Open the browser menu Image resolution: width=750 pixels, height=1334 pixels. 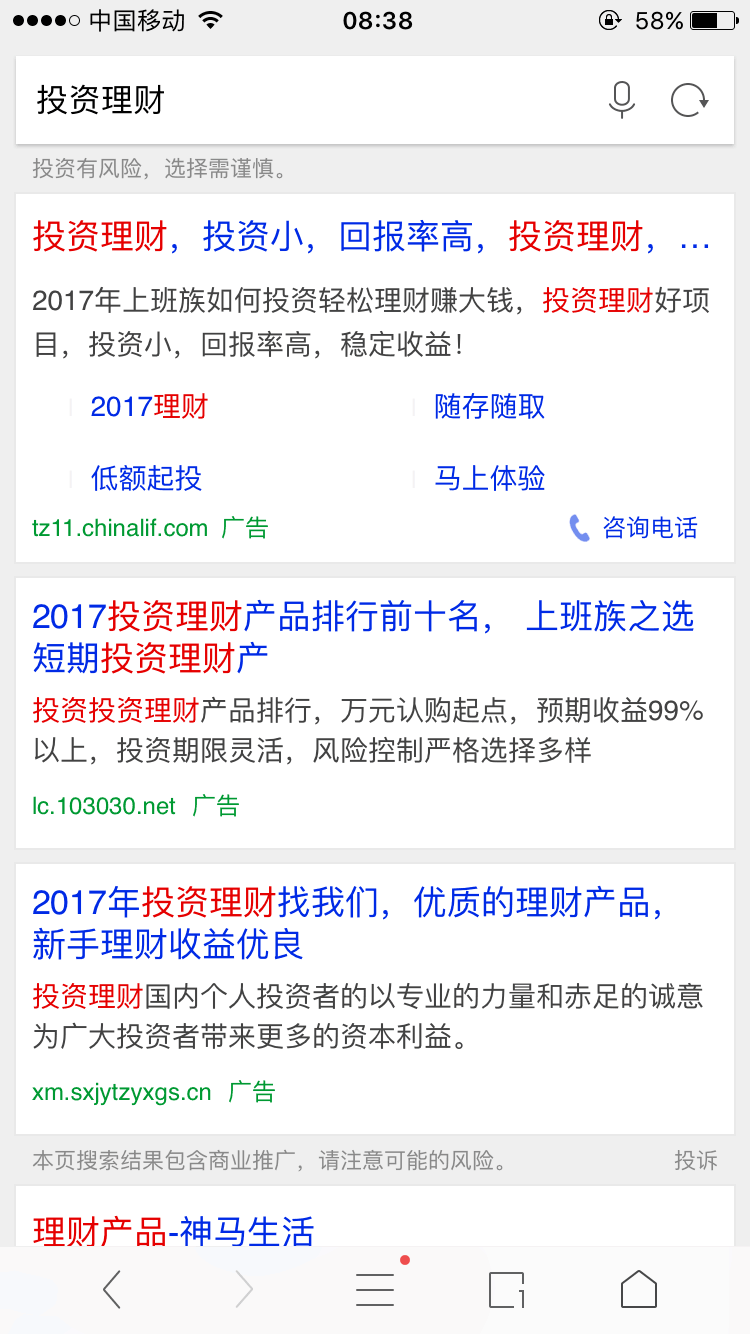click(375, 1290)
